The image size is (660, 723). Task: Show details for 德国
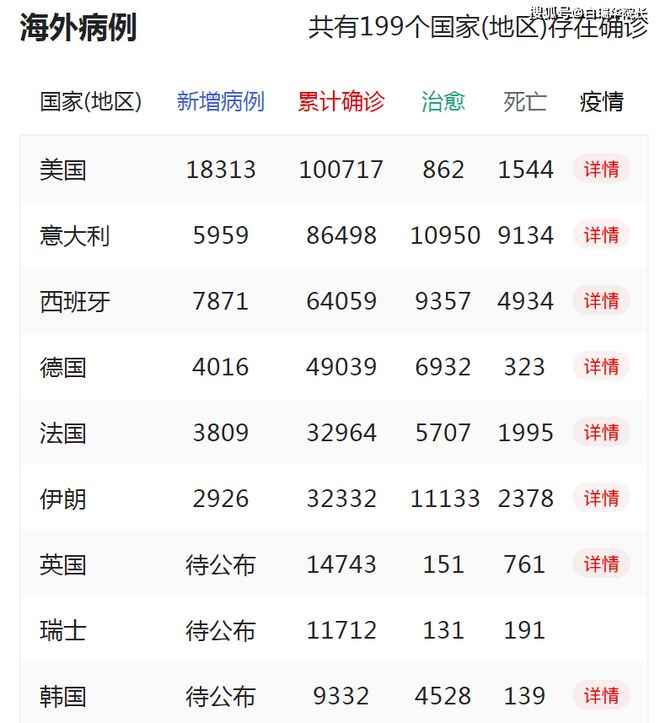pos(601,367)
